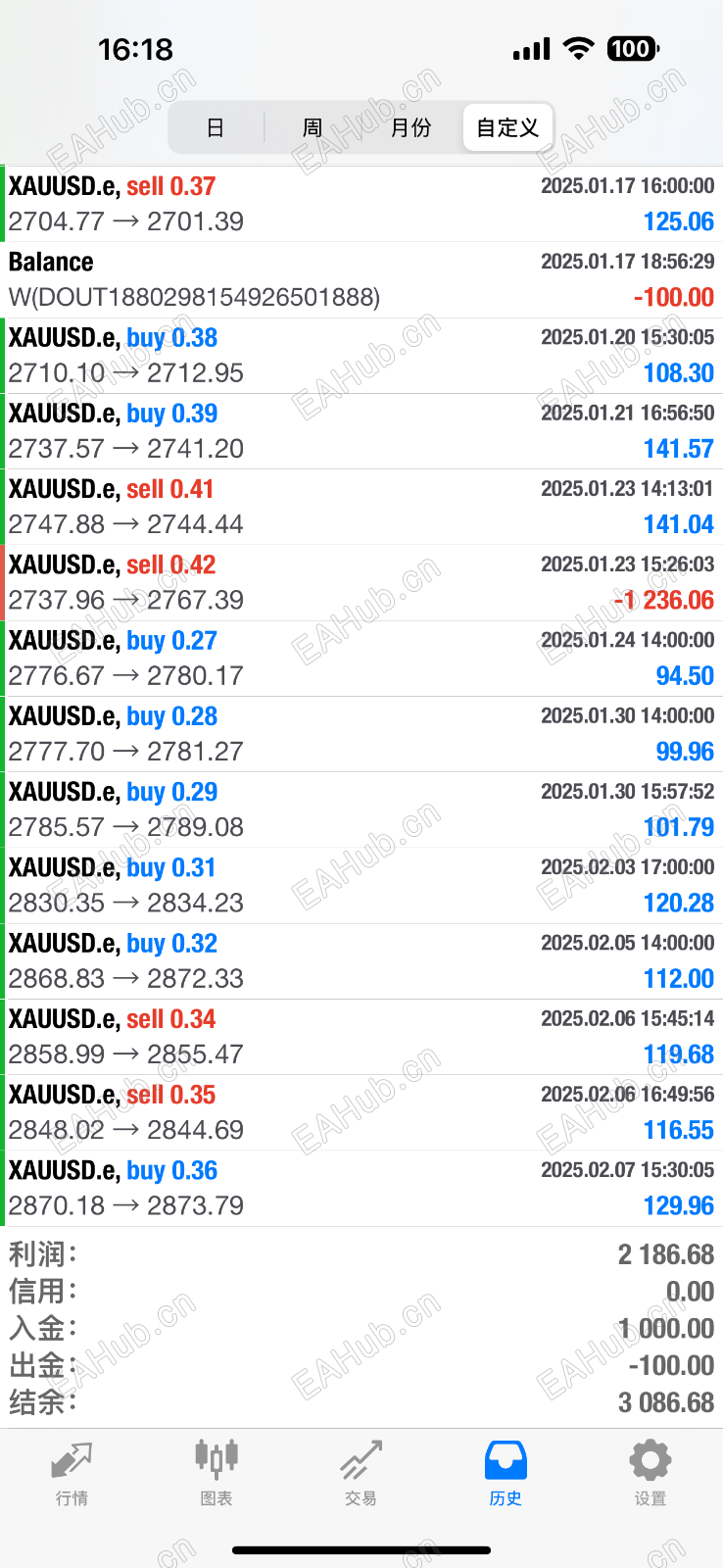The height and width of the screenshot is (1568, 723).
Task: Open the 行情 quotes tab
Action: pos(72,1472)
